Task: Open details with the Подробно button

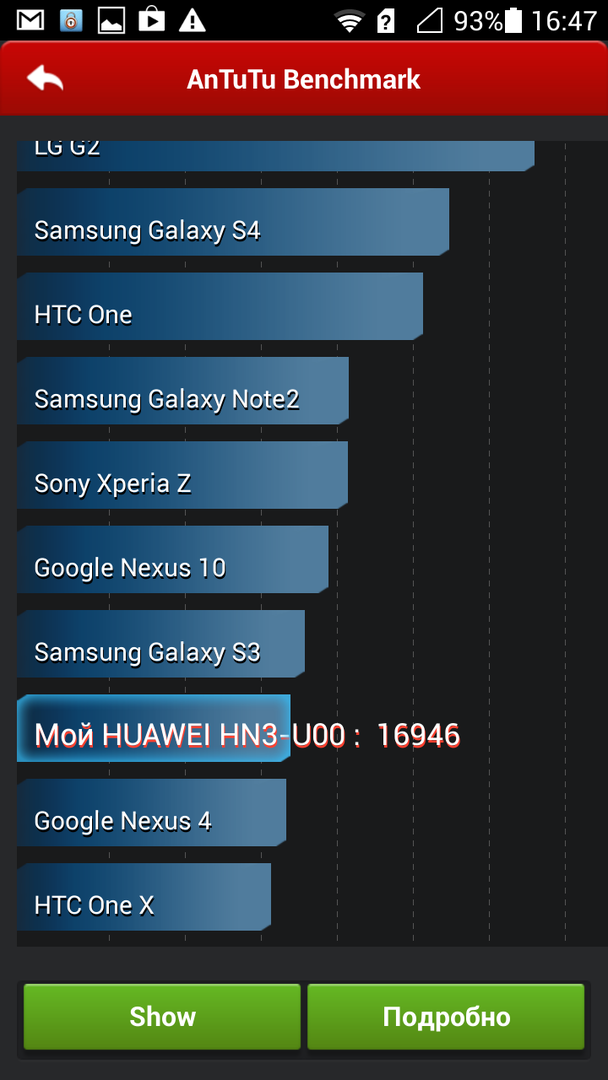Action: coord(446,1017)
